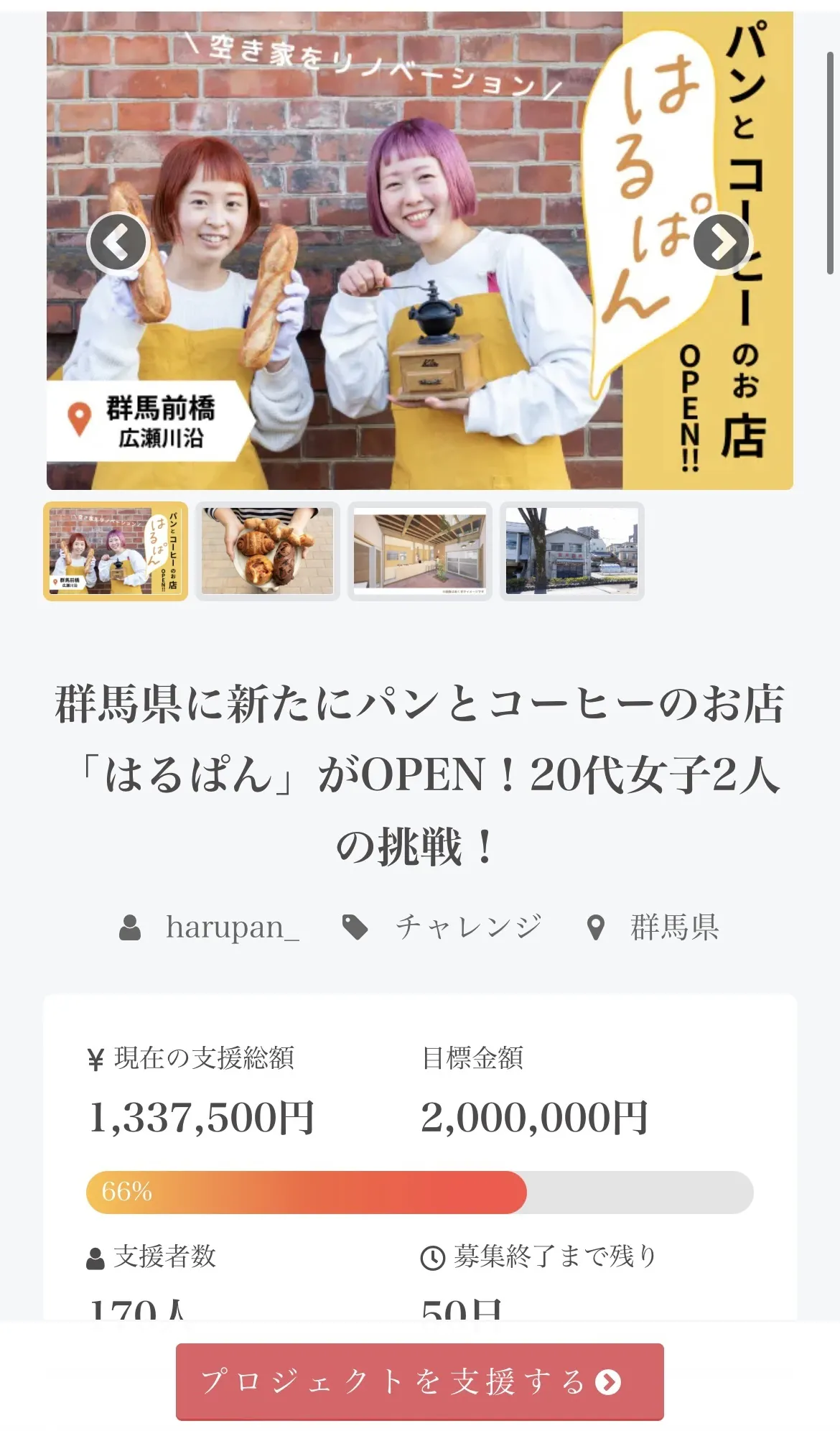
Task: Show the building exterior thumbnail photo
Action: [x=572, y=551]
